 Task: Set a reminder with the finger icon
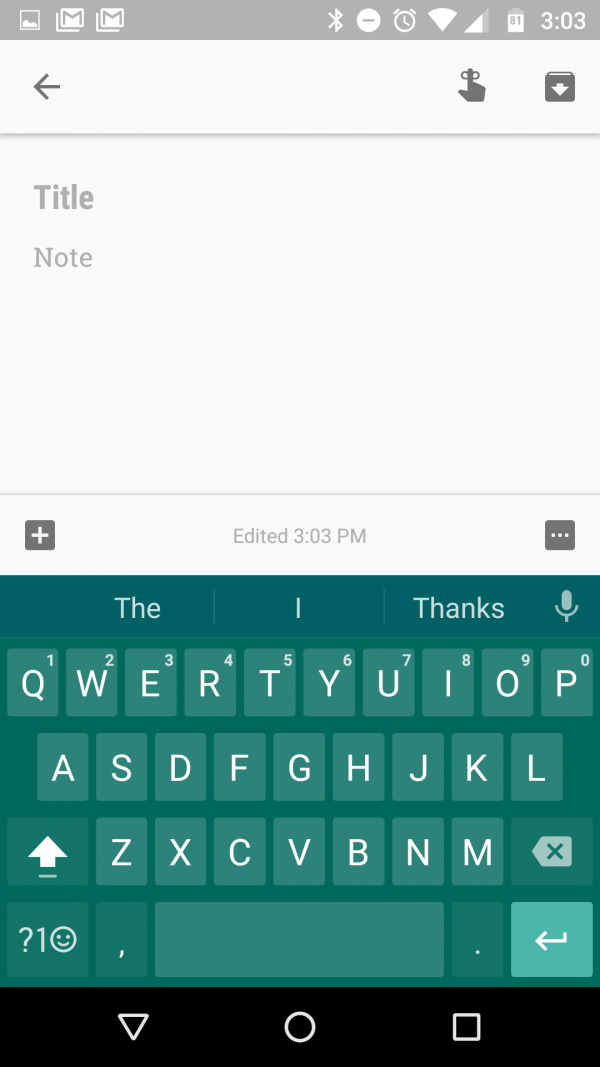pyautogui.click(x=471, y=86)
